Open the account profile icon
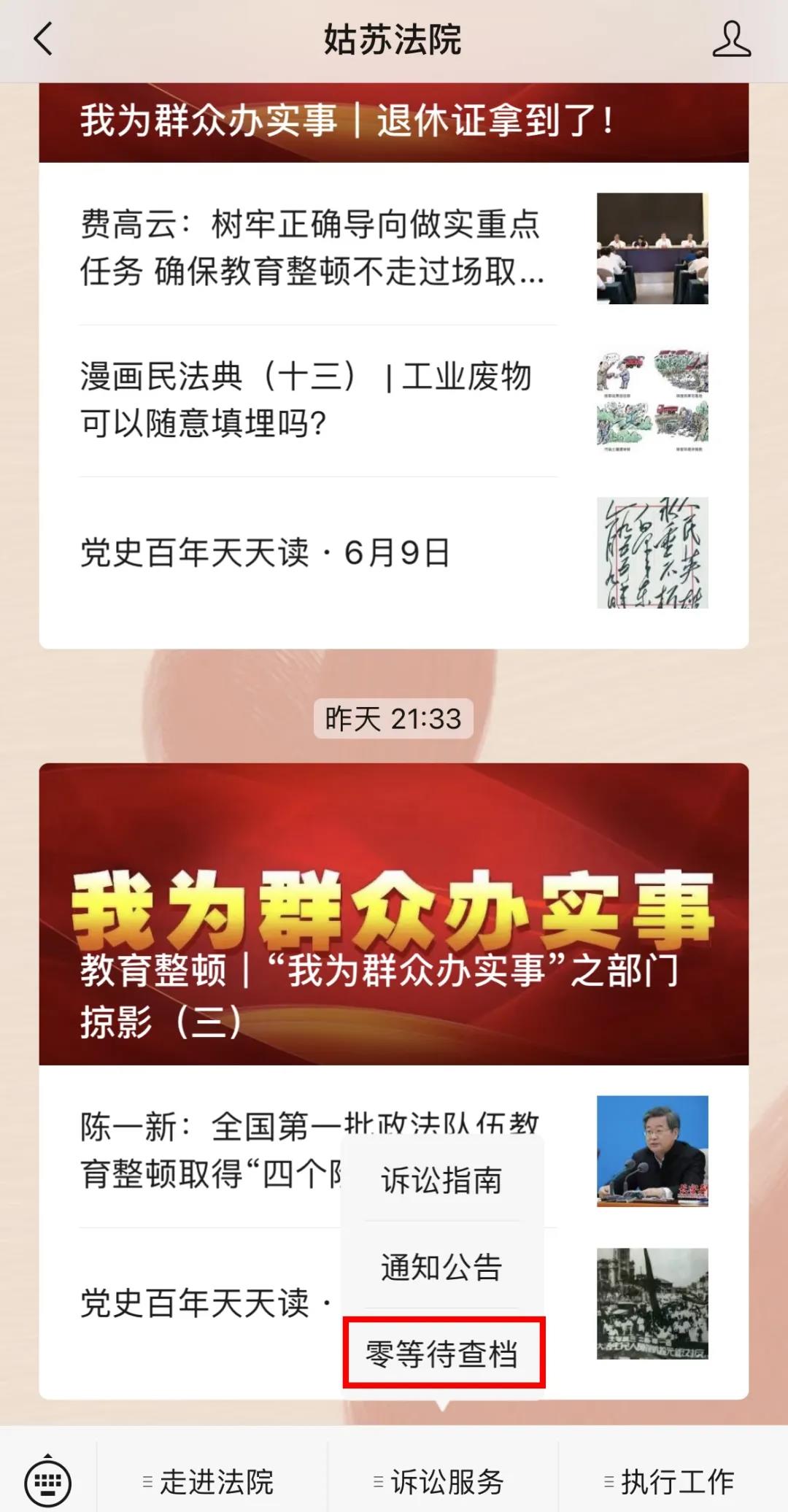This screenshot has height=1512, width=788. 731,39
